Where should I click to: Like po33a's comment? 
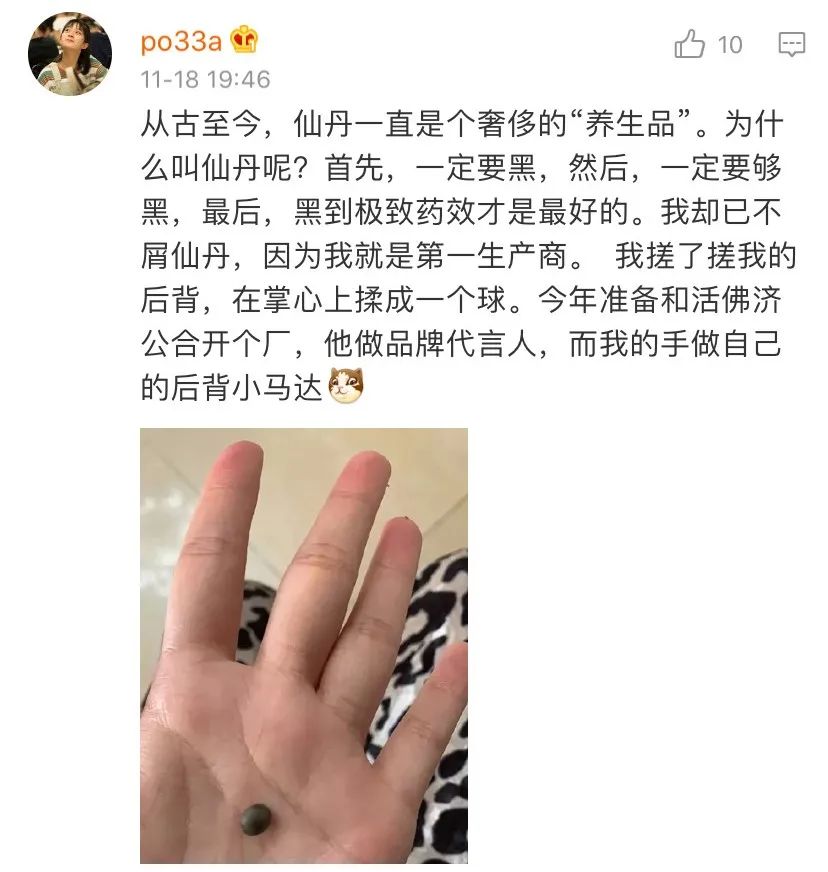(691, 44)
